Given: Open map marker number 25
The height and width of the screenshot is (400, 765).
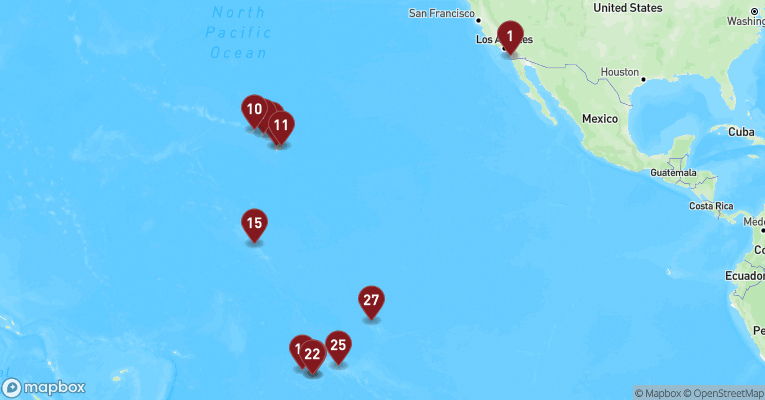Looking at the screenshot, I should (x=338, y=346).
